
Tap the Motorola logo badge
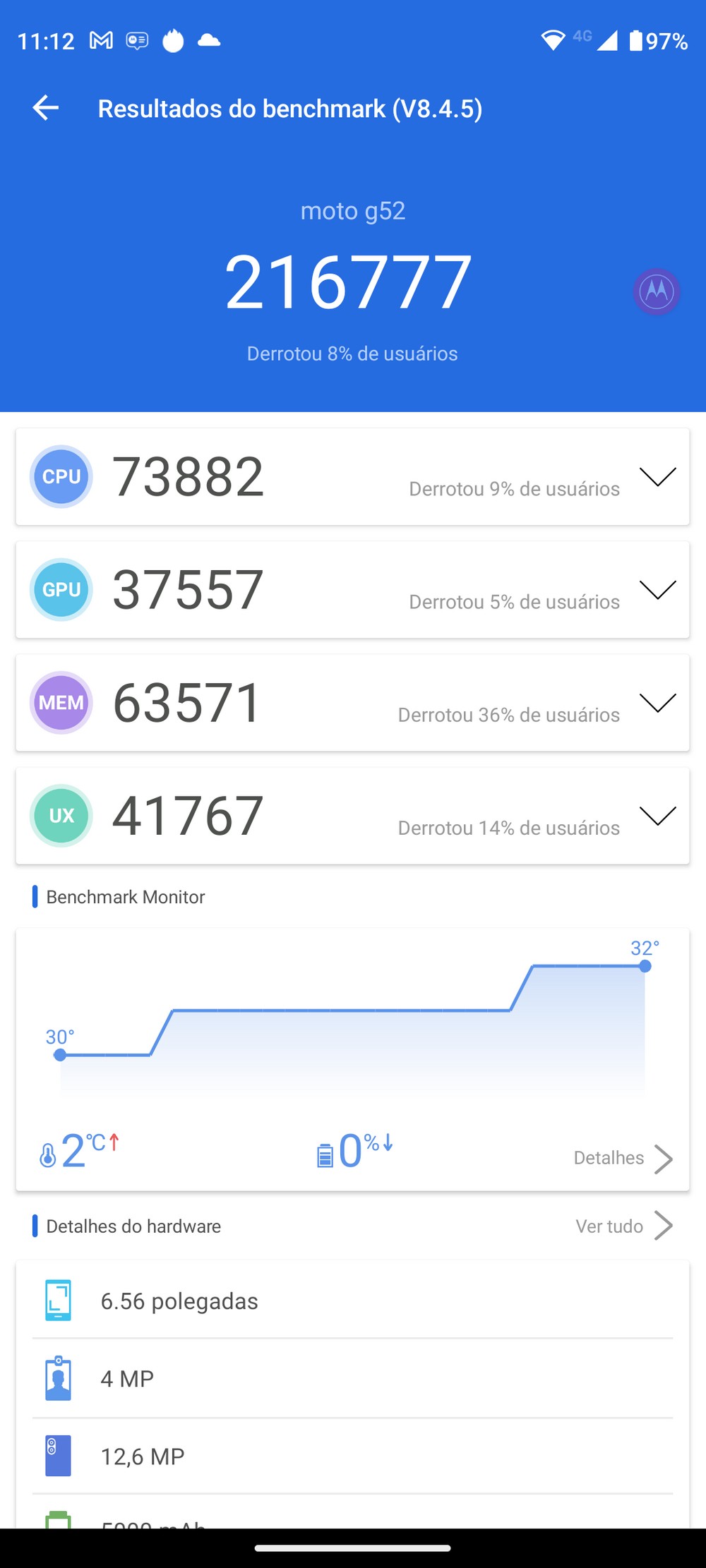coord(657,291)
